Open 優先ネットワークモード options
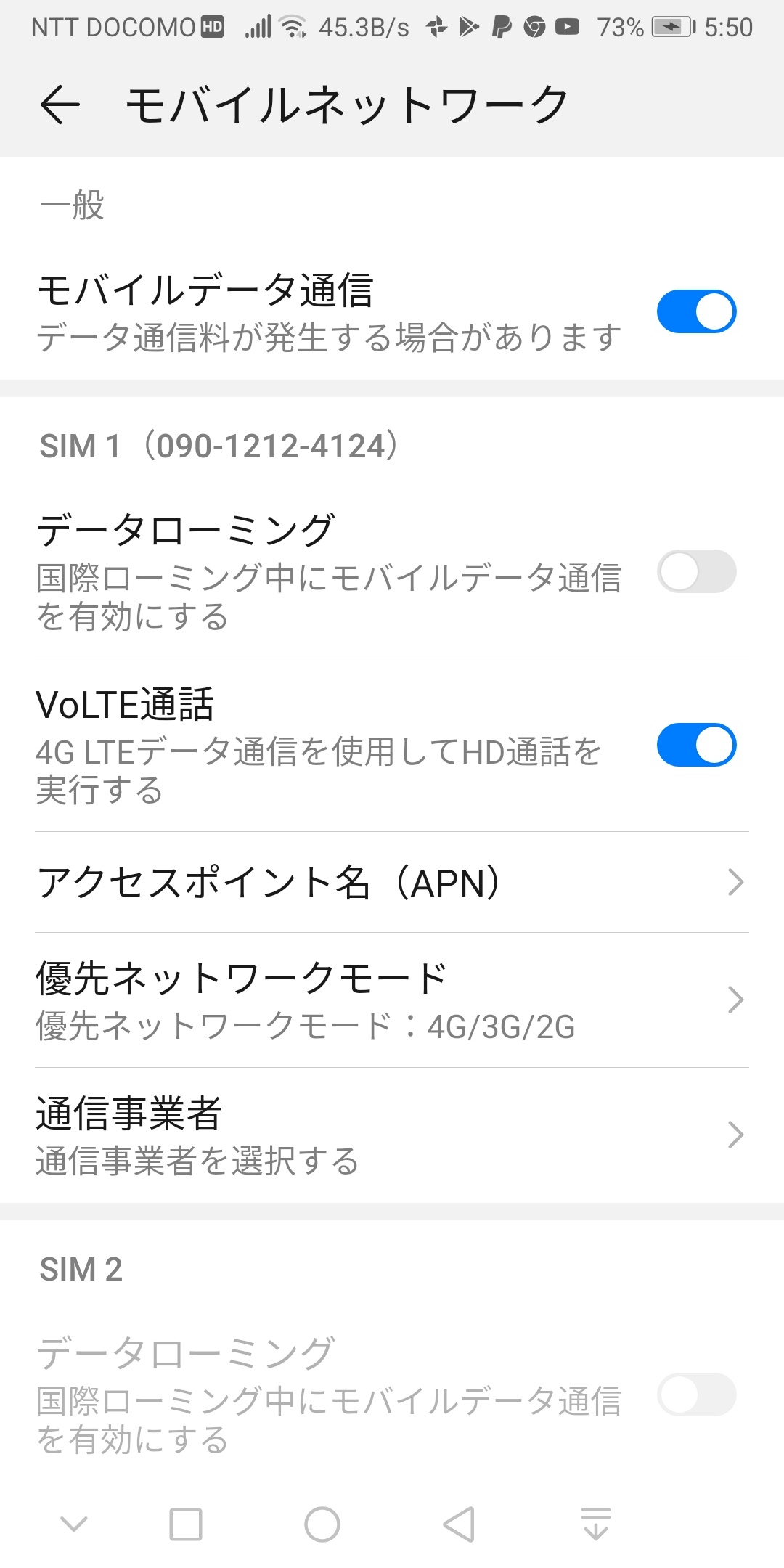This screenshot has width=784, height=1568. 392,1000
